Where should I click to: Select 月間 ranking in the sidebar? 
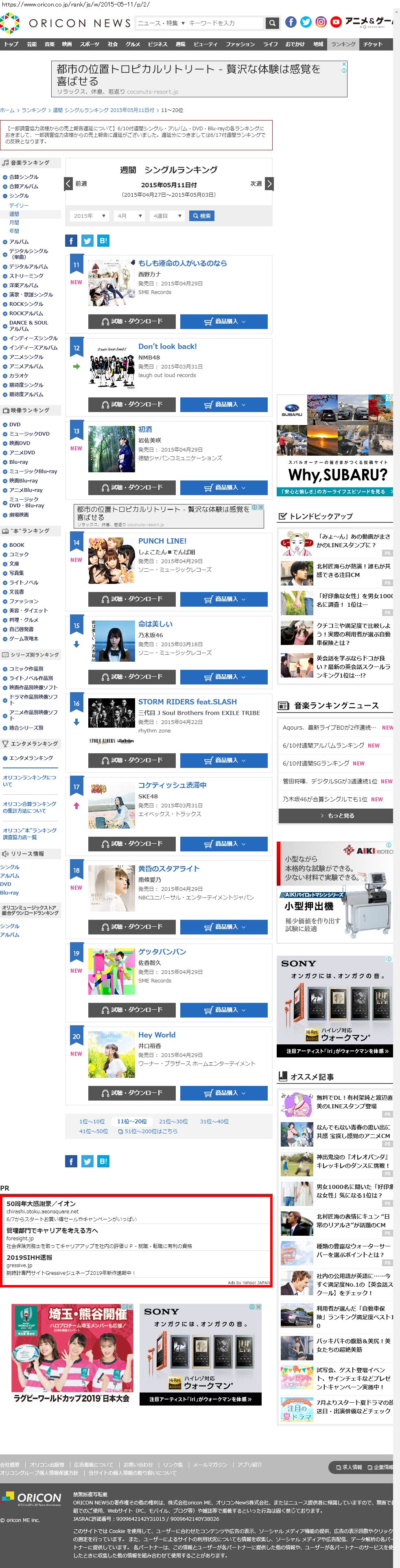[14, 222]
